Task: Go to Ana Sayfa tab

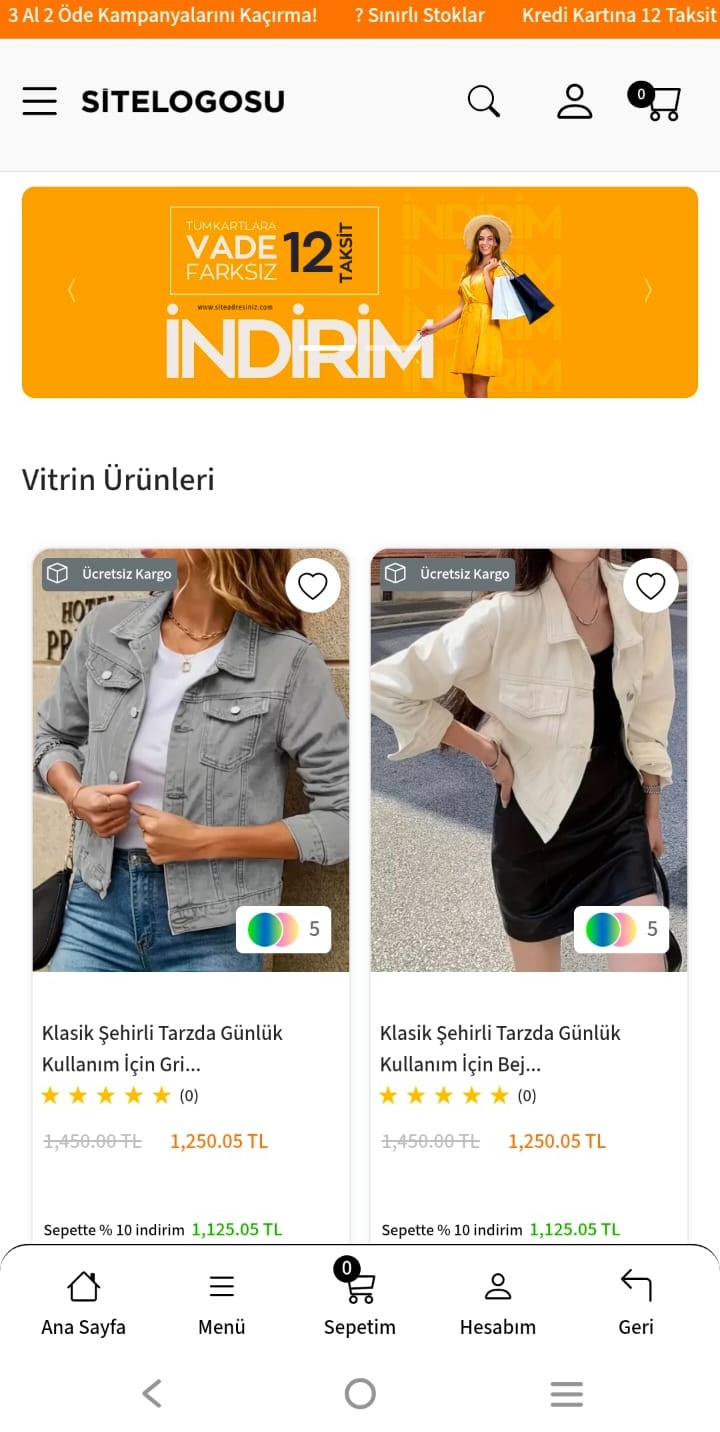Action: [x=84, y=1303]
